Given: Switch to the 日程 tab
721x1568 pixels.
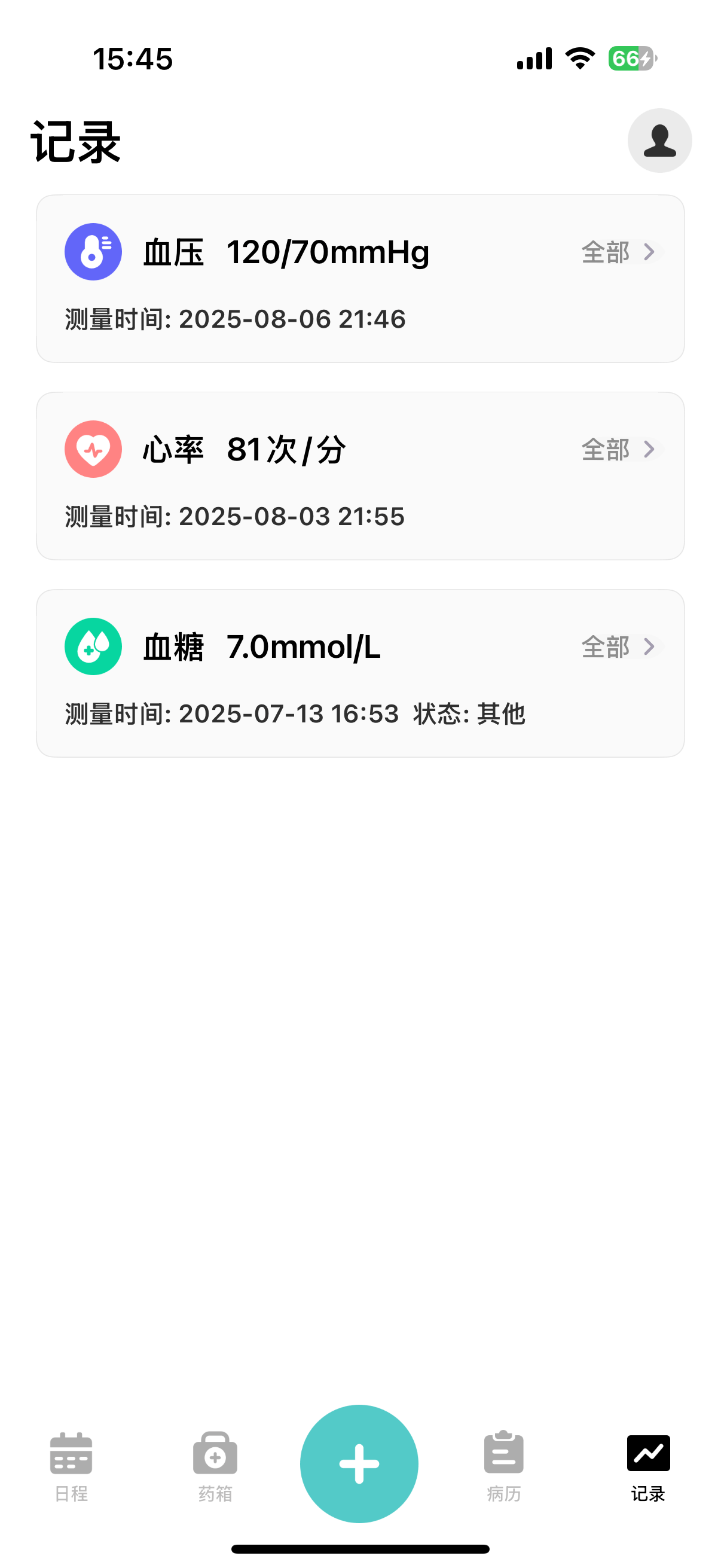Looking at the screenshot, I should pyautogui.click(x=71, y=1467).
